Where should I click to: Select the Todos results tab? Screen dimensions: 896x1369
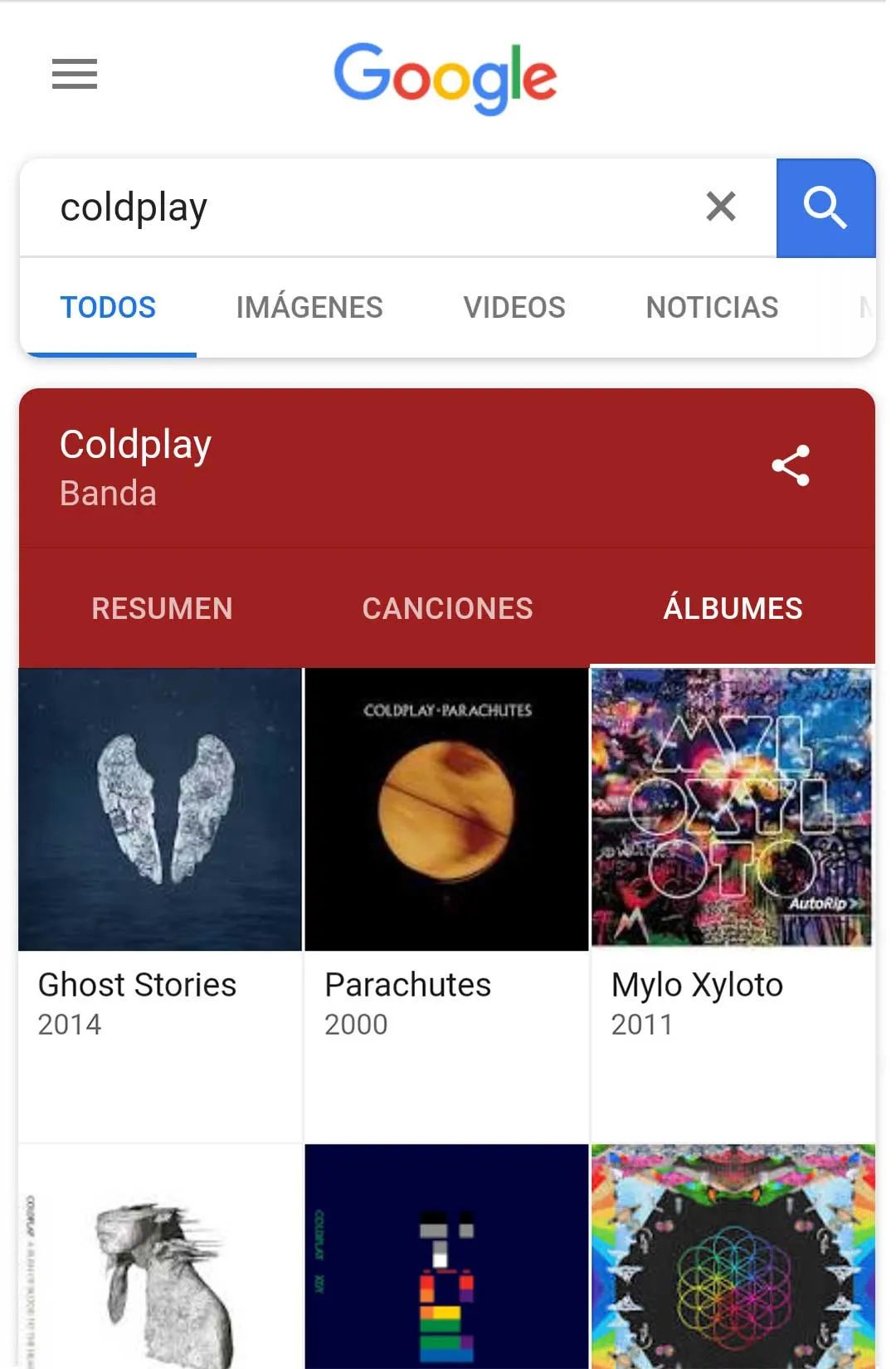[108, 308]
